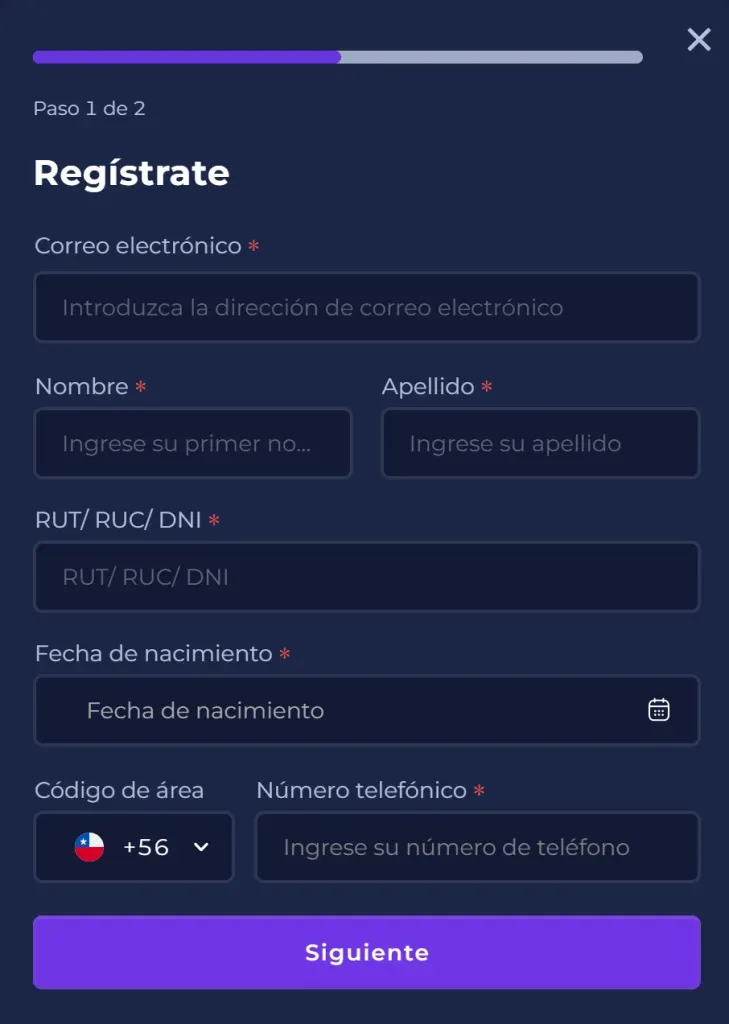Click the registration progress bar
729x1024 pixels.
click(338, 57)
